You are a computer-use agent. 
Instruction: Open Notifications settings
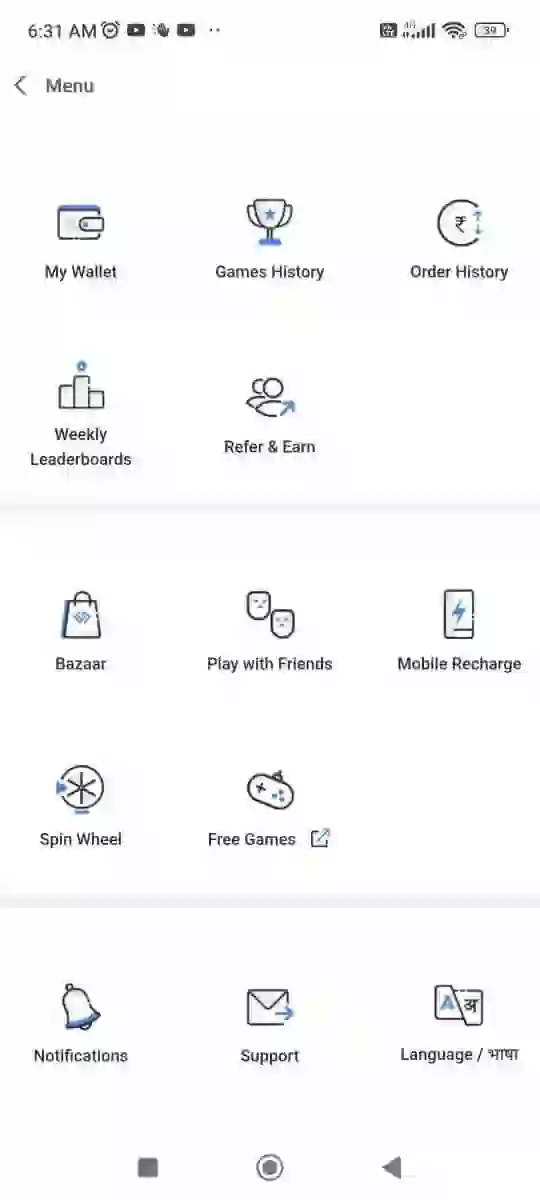click(x=81, y=1024)
